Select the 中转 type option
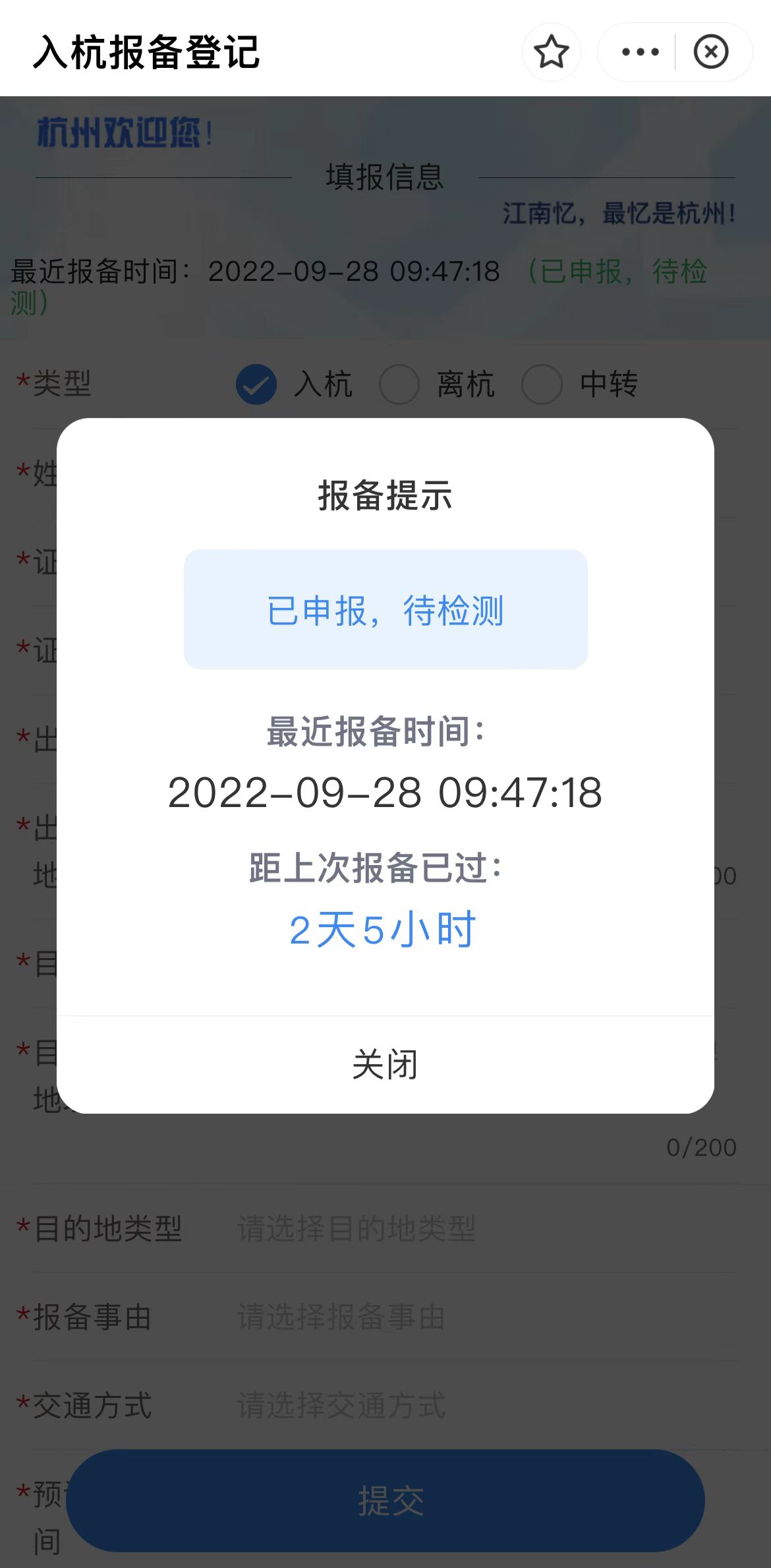This screenshot has width=771, height=1568. click(x=542, y=384)
